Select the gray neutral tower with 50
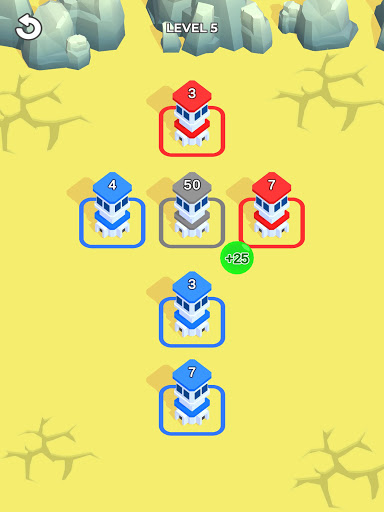 192,210
